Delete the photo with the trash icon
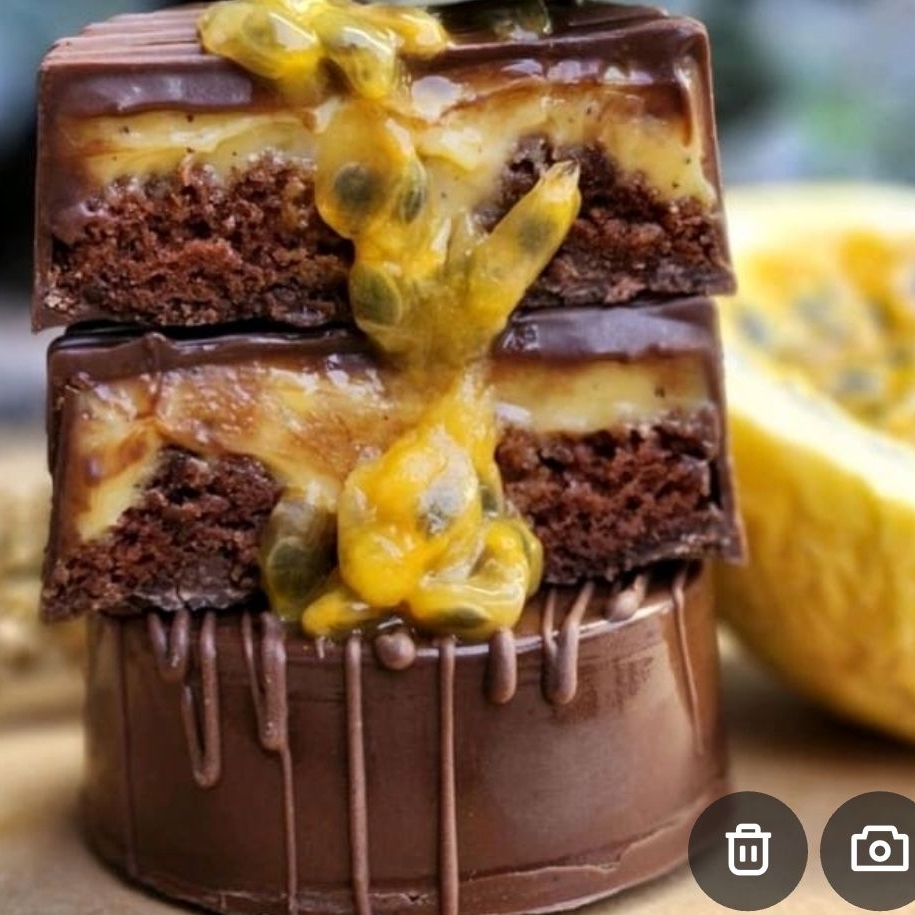Viewport: 915px width, 915px height. click(748, 850)
